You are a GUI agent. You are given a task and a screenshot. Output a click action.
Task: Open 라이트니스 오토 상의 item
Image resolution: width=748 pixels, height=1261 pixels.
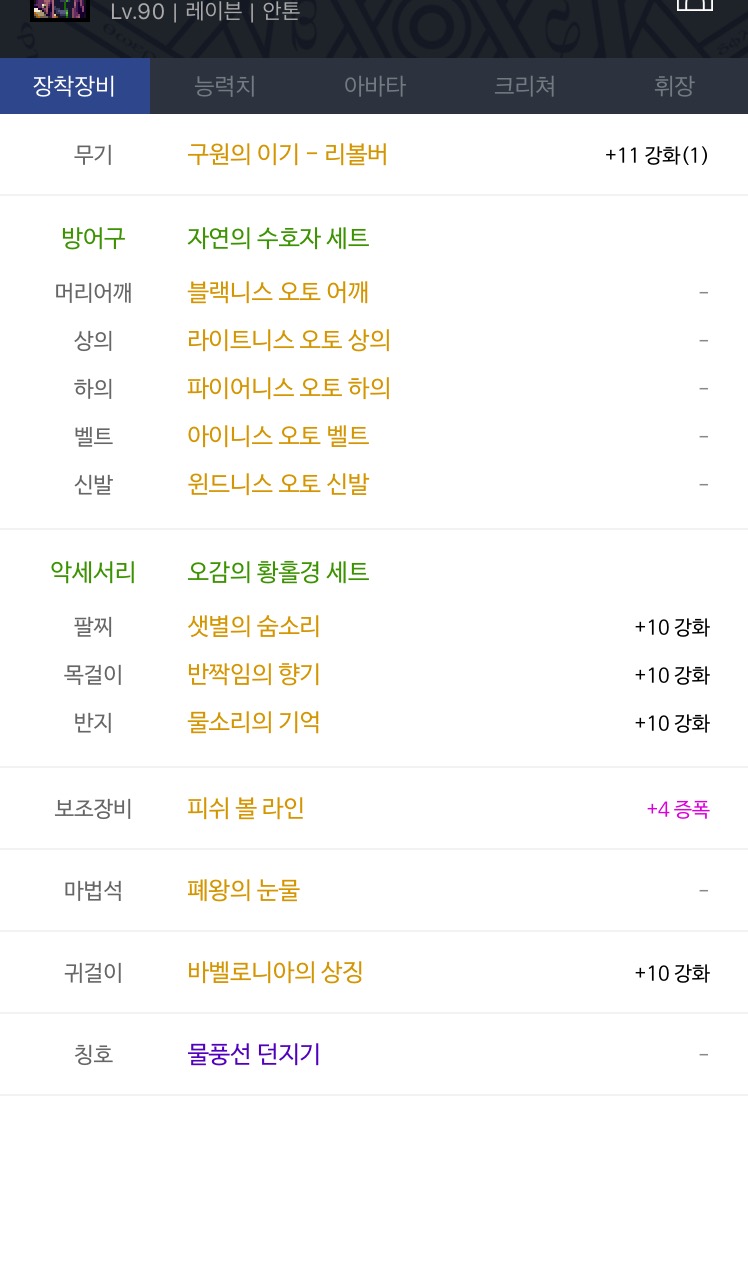click(x=288, y=340)
